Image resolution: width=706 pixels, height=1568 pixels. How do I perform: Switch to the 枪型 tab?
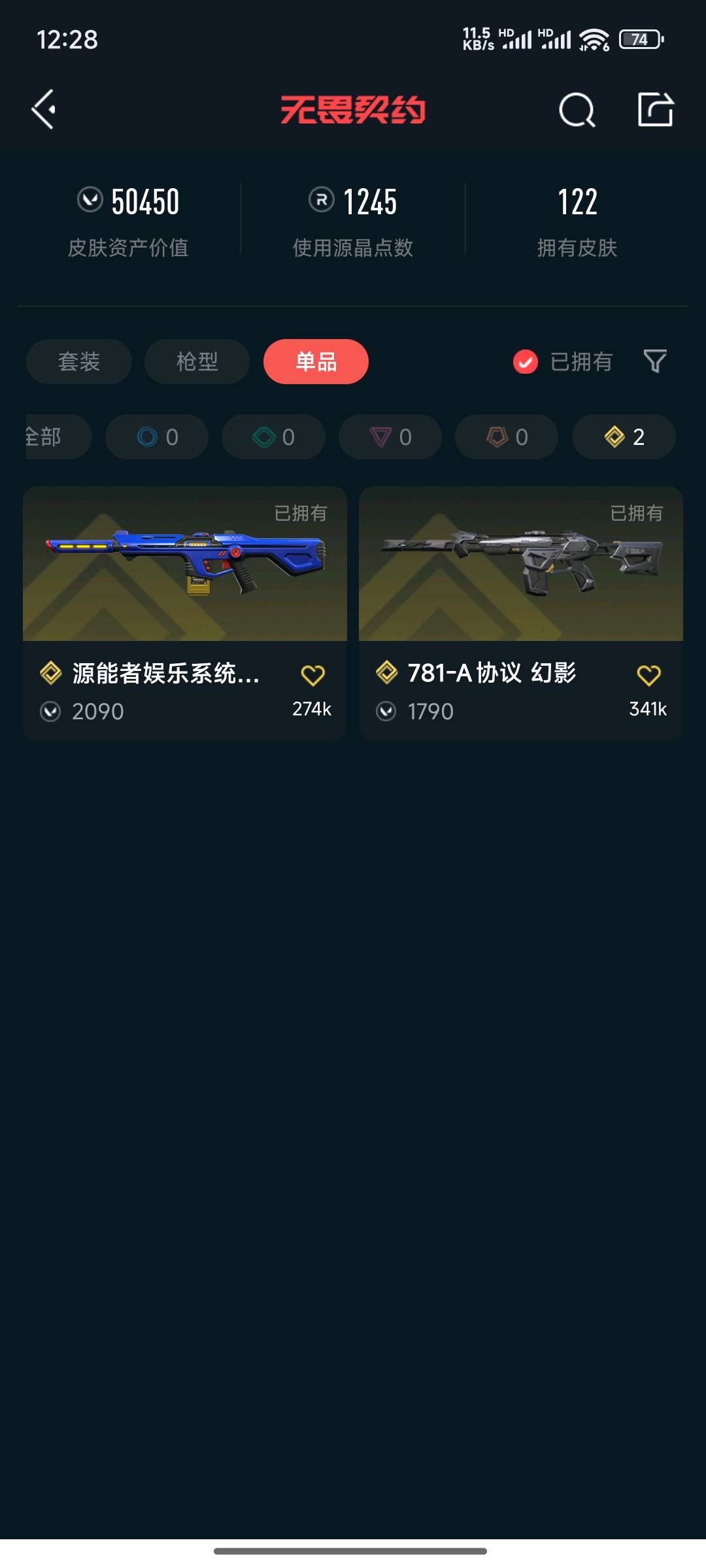[197, 361]
